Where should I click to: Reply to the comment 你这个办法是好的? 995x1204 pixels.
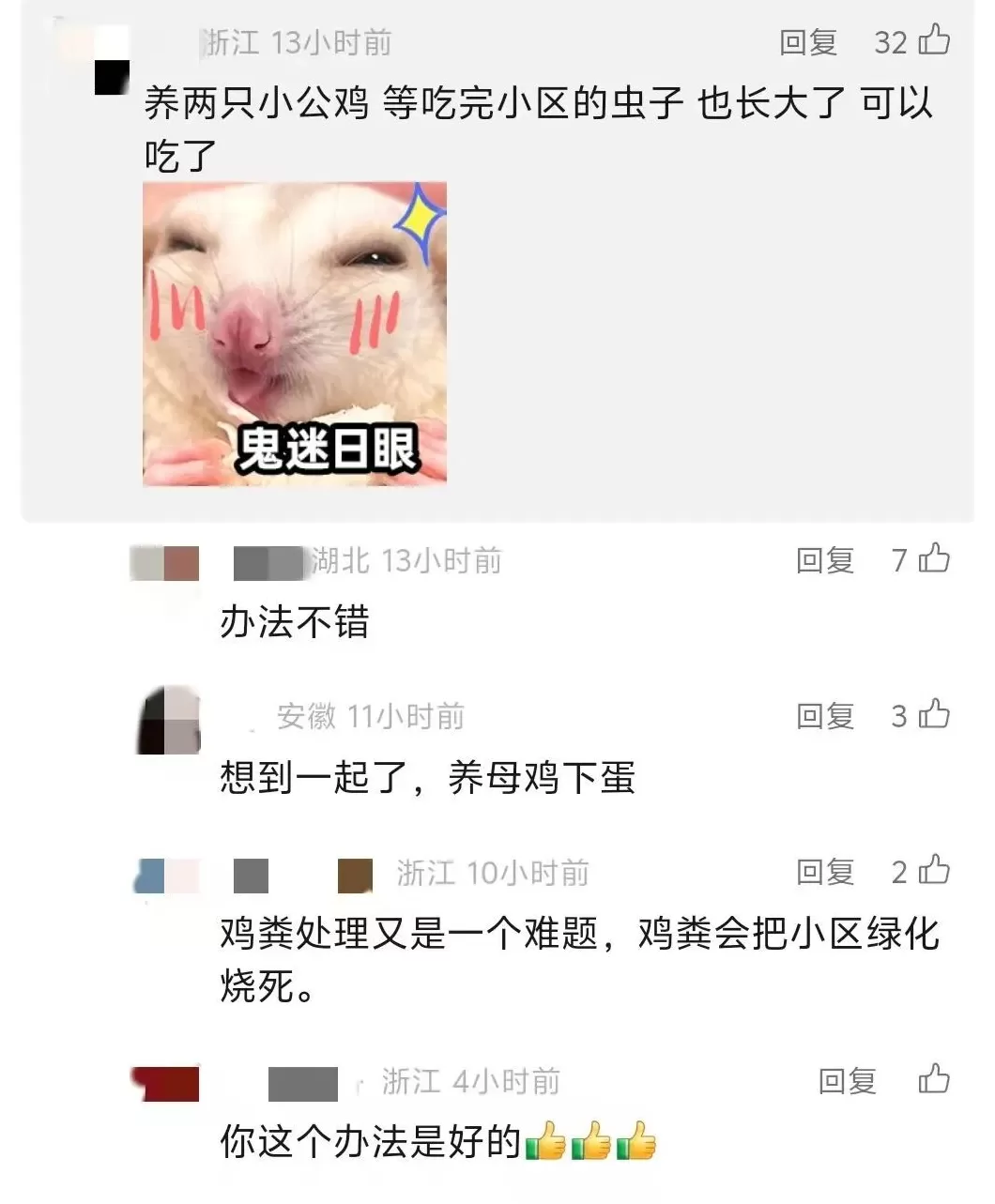[x=848, y=1081]
